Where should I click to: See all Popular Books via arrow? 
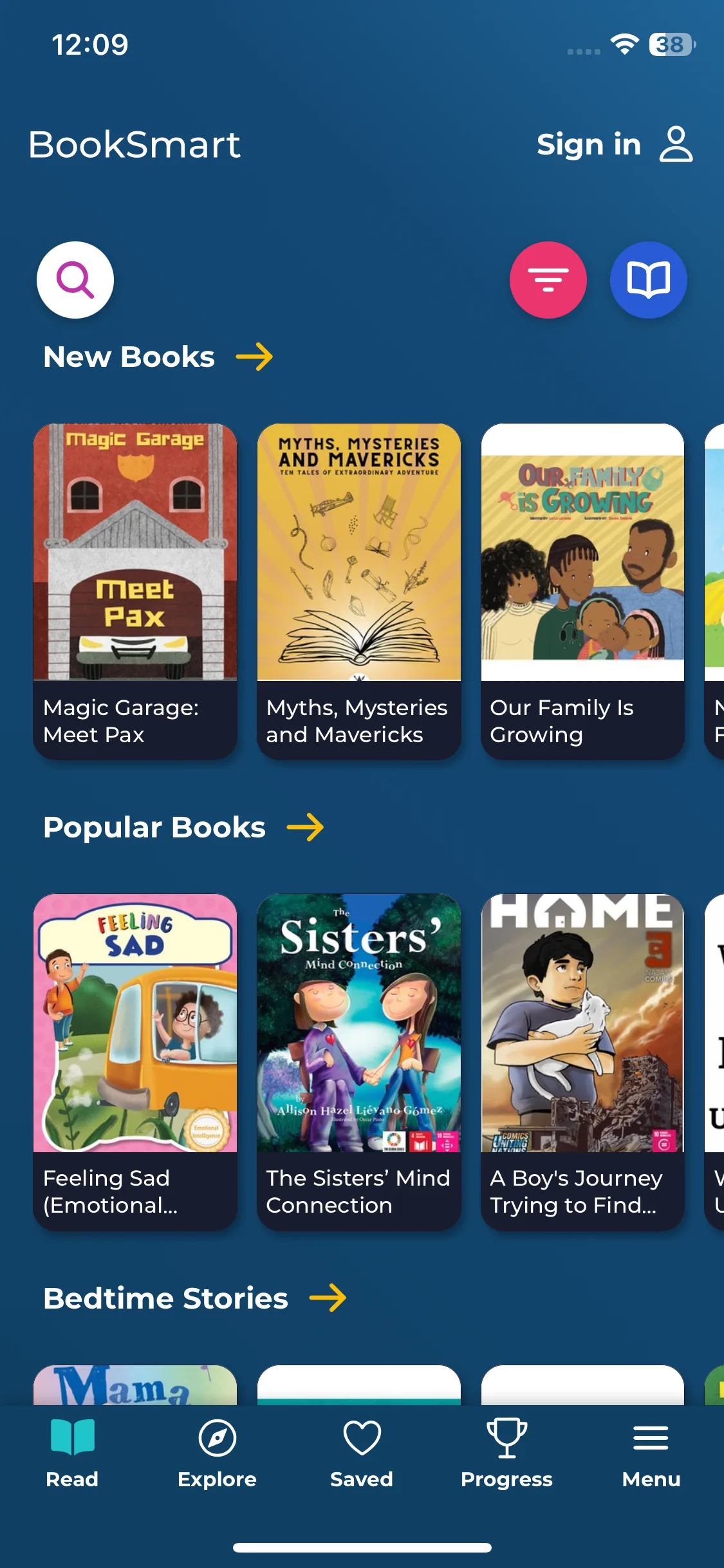[305, 827]
